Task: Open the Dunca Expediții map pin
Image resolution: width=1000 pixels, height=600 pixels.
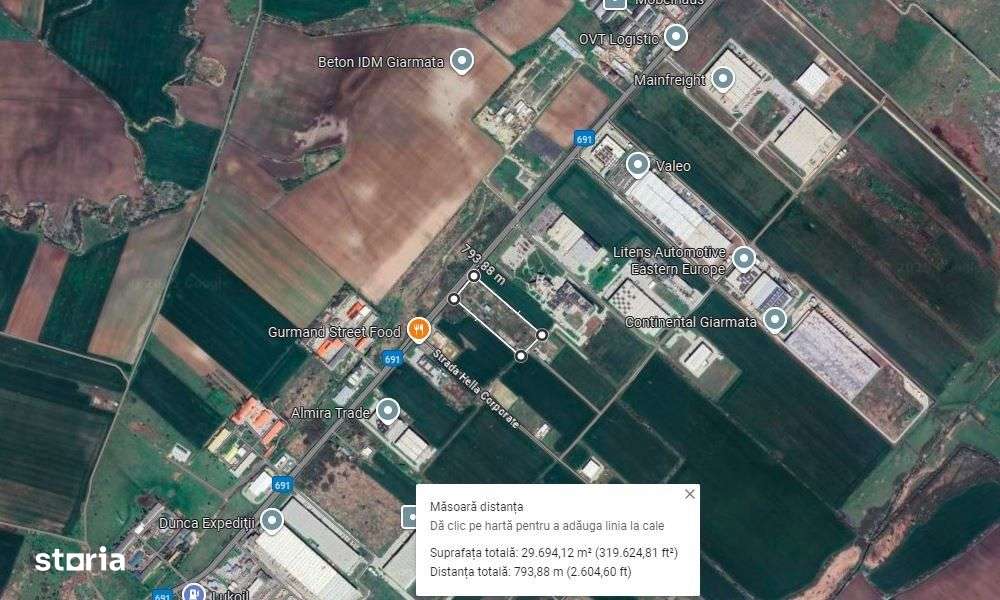Action: click(272, 521)
